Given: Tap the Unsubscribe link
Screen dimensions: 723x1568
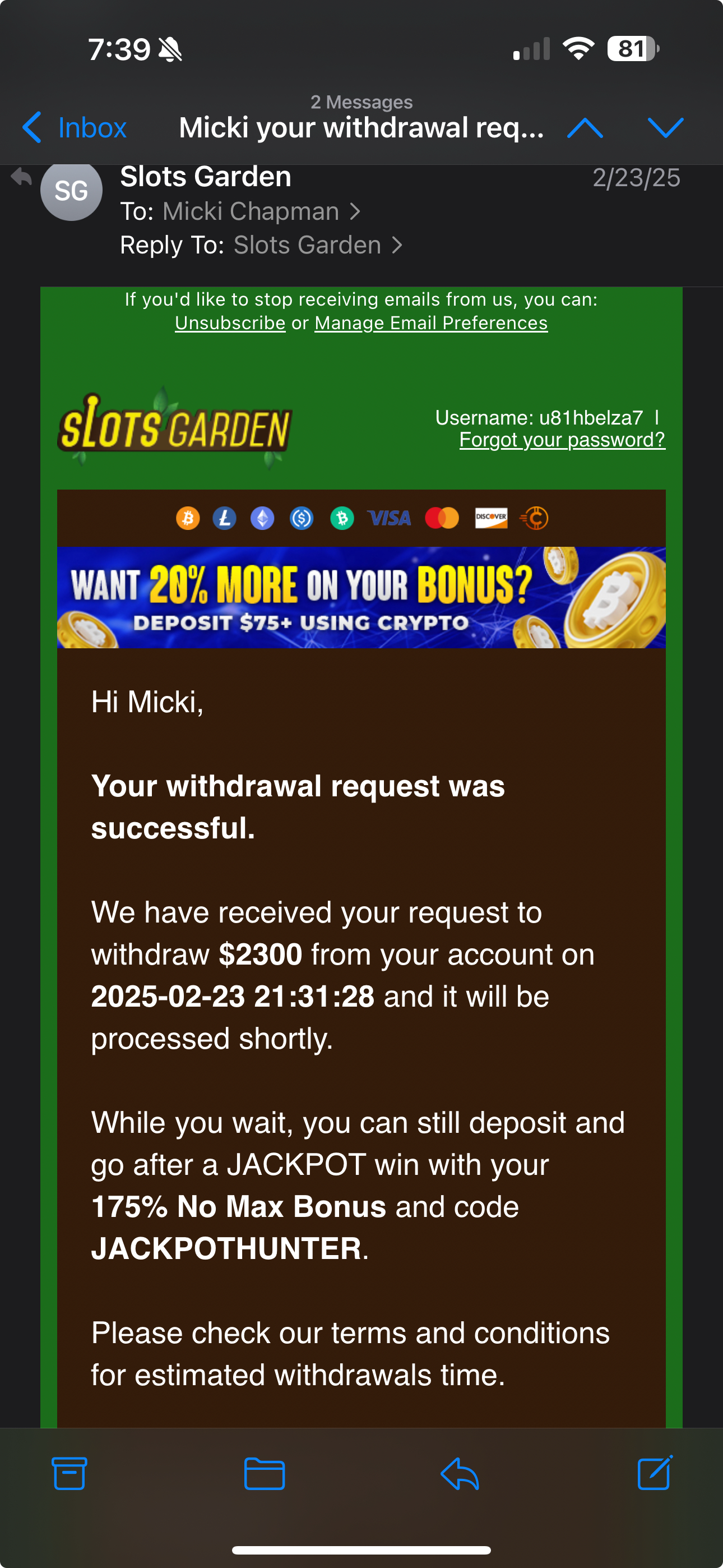Looking at the screenshot, I should [230, 323].
